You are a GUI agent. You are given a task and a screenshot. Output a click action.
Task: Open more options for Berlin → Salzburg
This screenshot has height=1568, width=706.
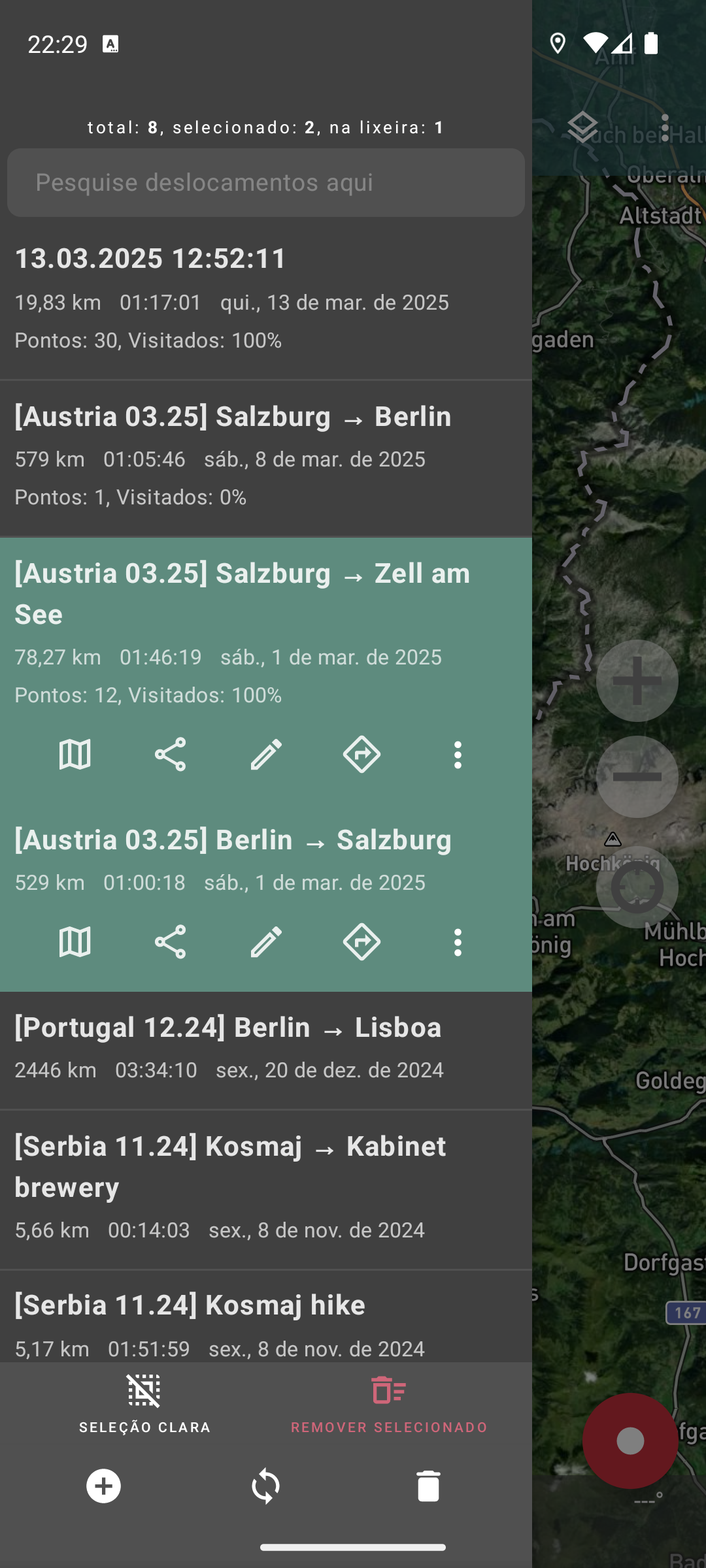click(458, 942)
